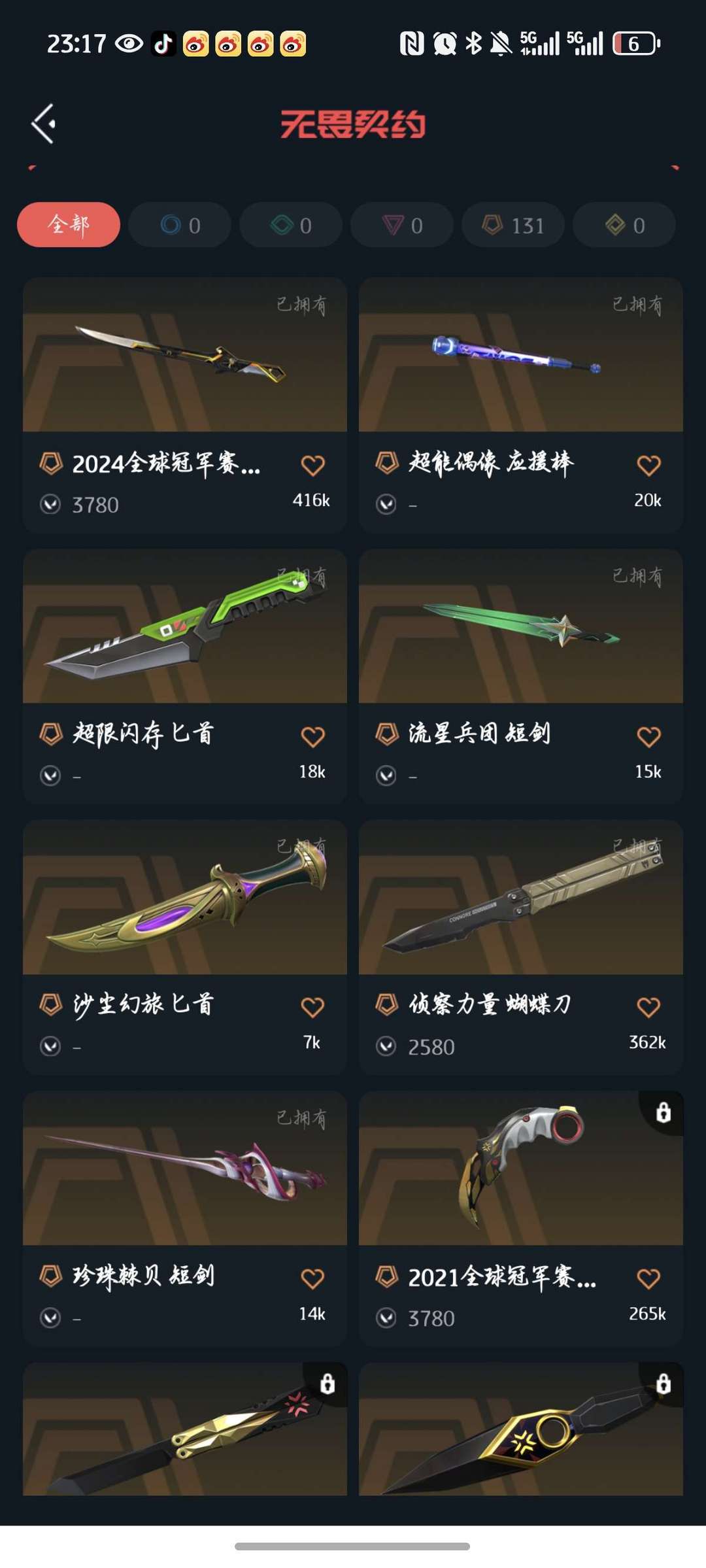Go back using the top-left arrow
The image size is (706, 1568).
click(44, 124)
